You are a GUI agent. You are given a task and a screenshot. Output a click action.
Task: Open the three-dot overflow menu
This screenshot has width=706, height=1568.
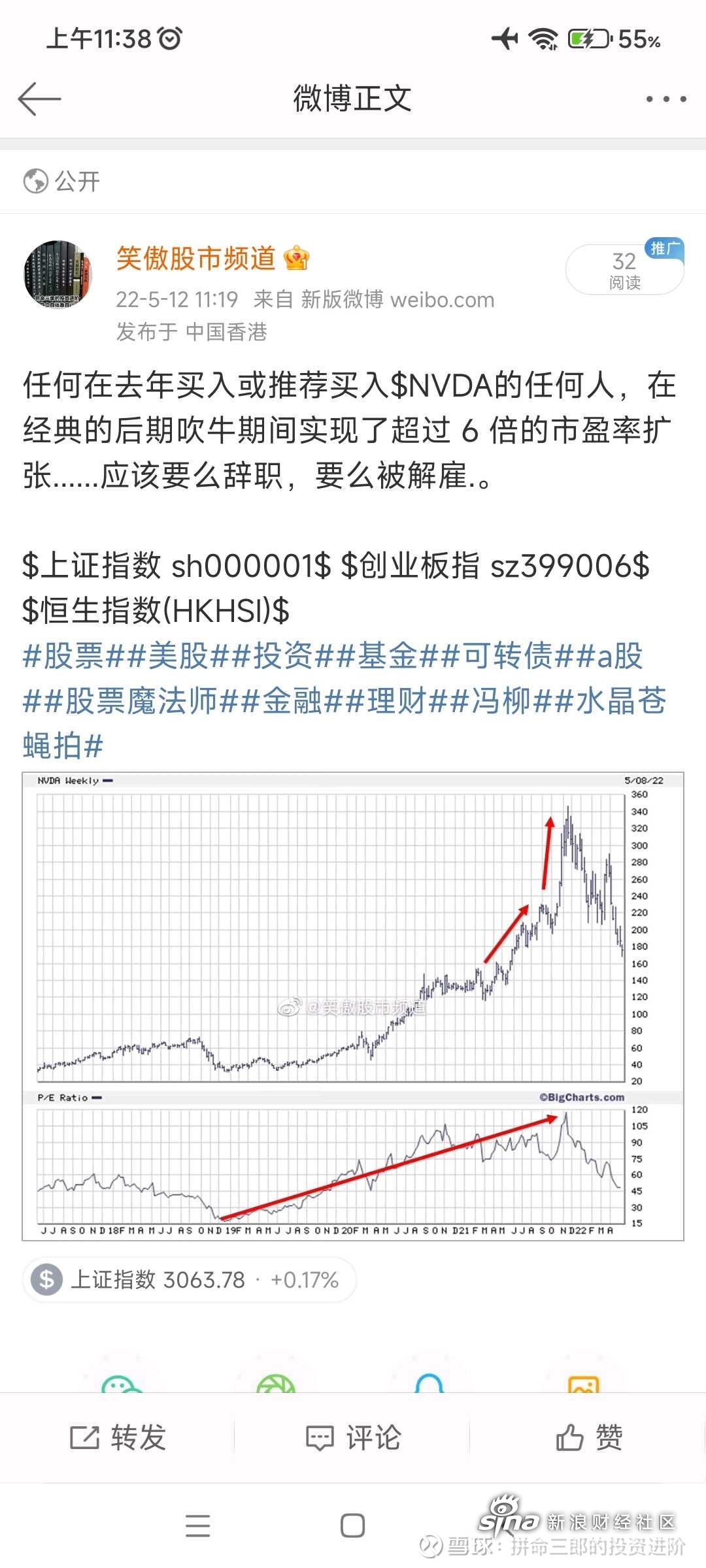tap(666, 99)
